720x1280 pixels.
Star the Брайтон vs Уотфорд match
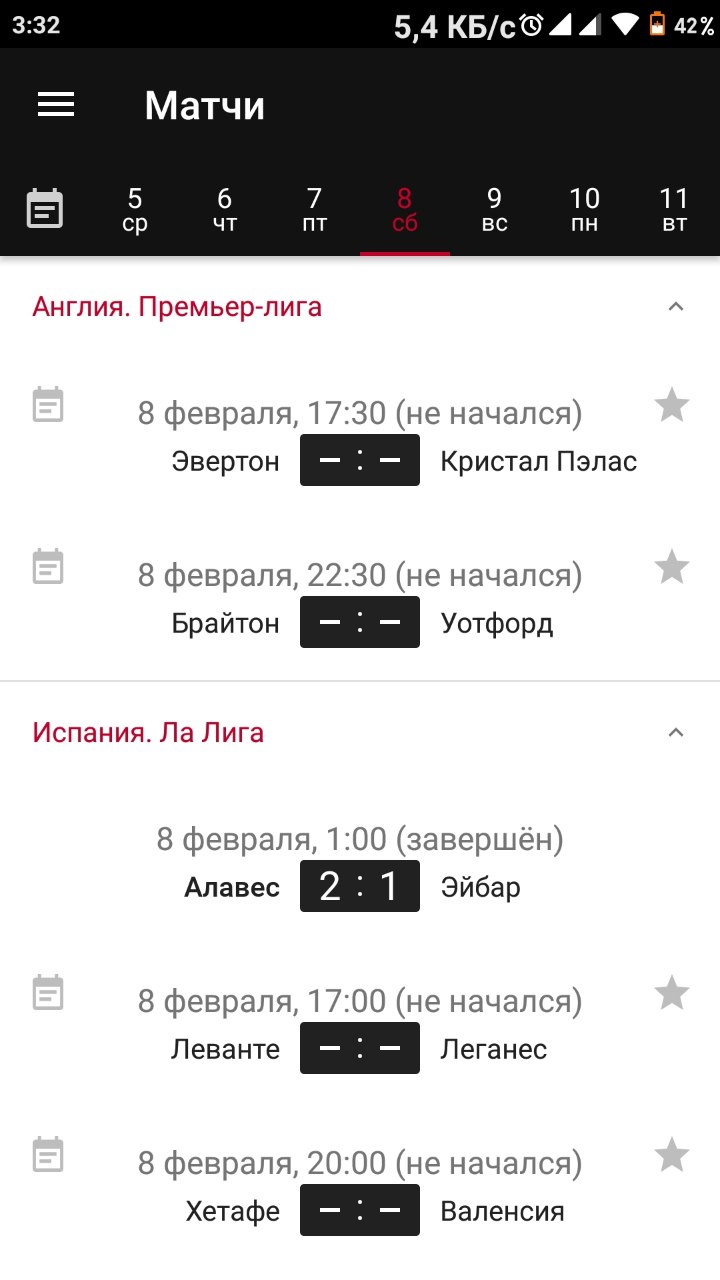point(672,567)
